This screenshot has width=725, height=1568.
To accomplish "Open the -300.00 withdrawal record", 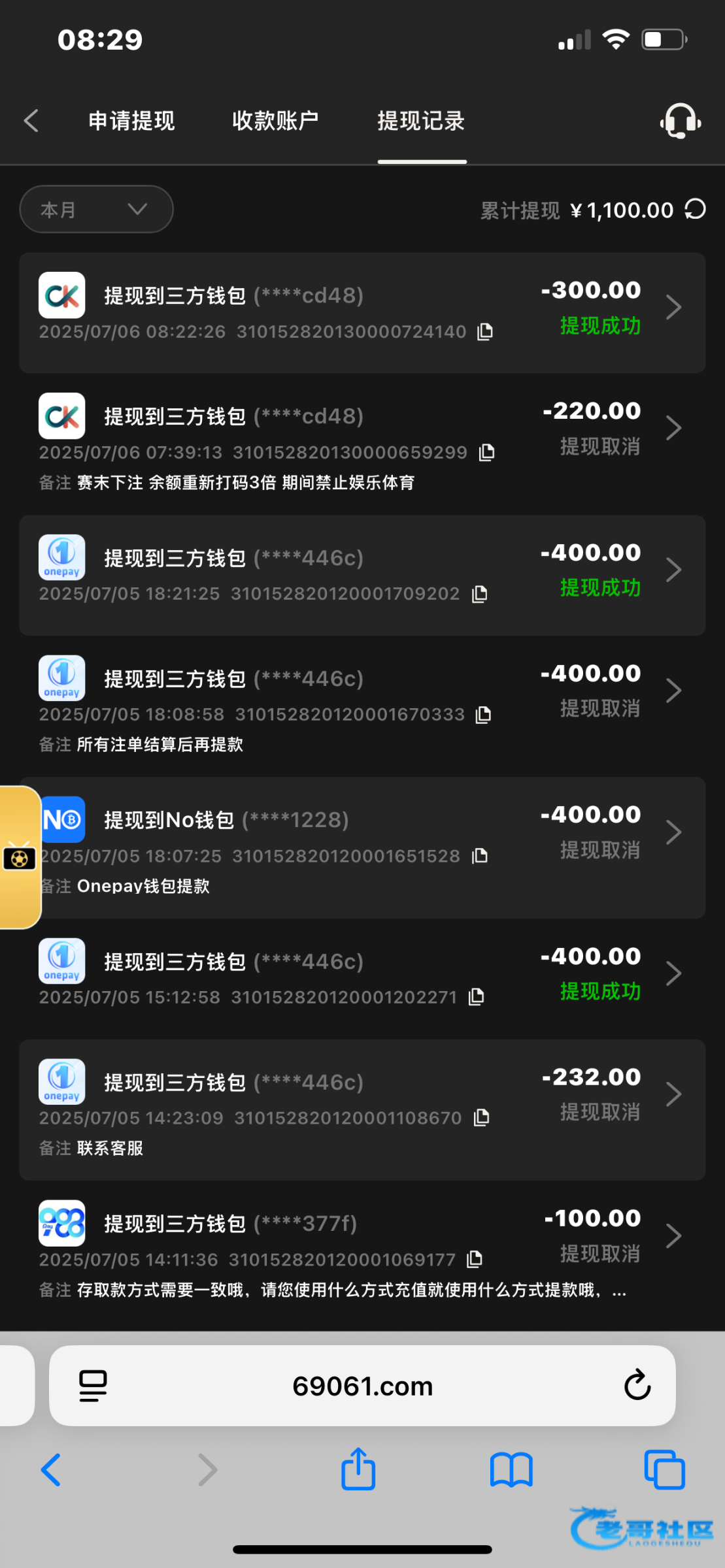I will coord(362,312).
